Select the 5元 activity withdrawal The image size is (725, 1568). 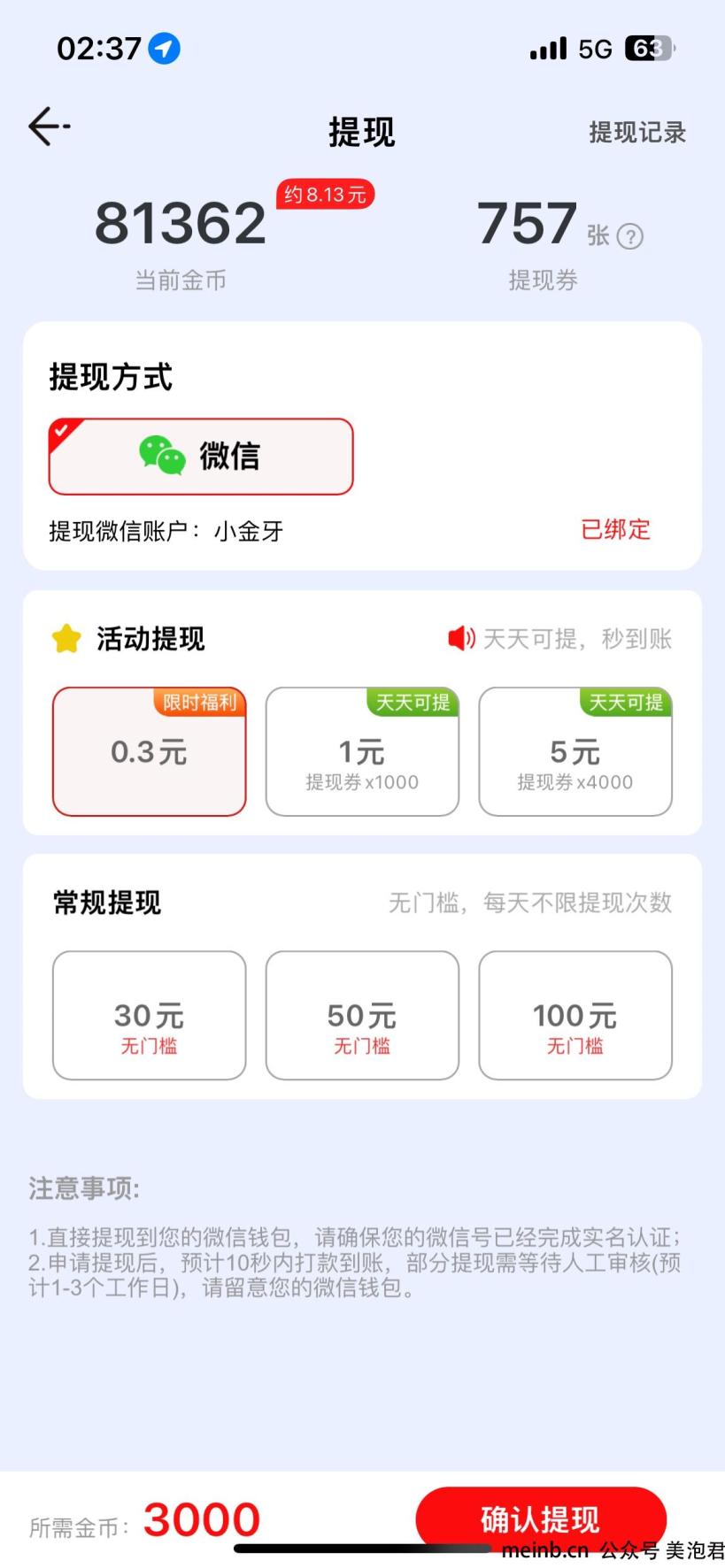tap(575, 752)
